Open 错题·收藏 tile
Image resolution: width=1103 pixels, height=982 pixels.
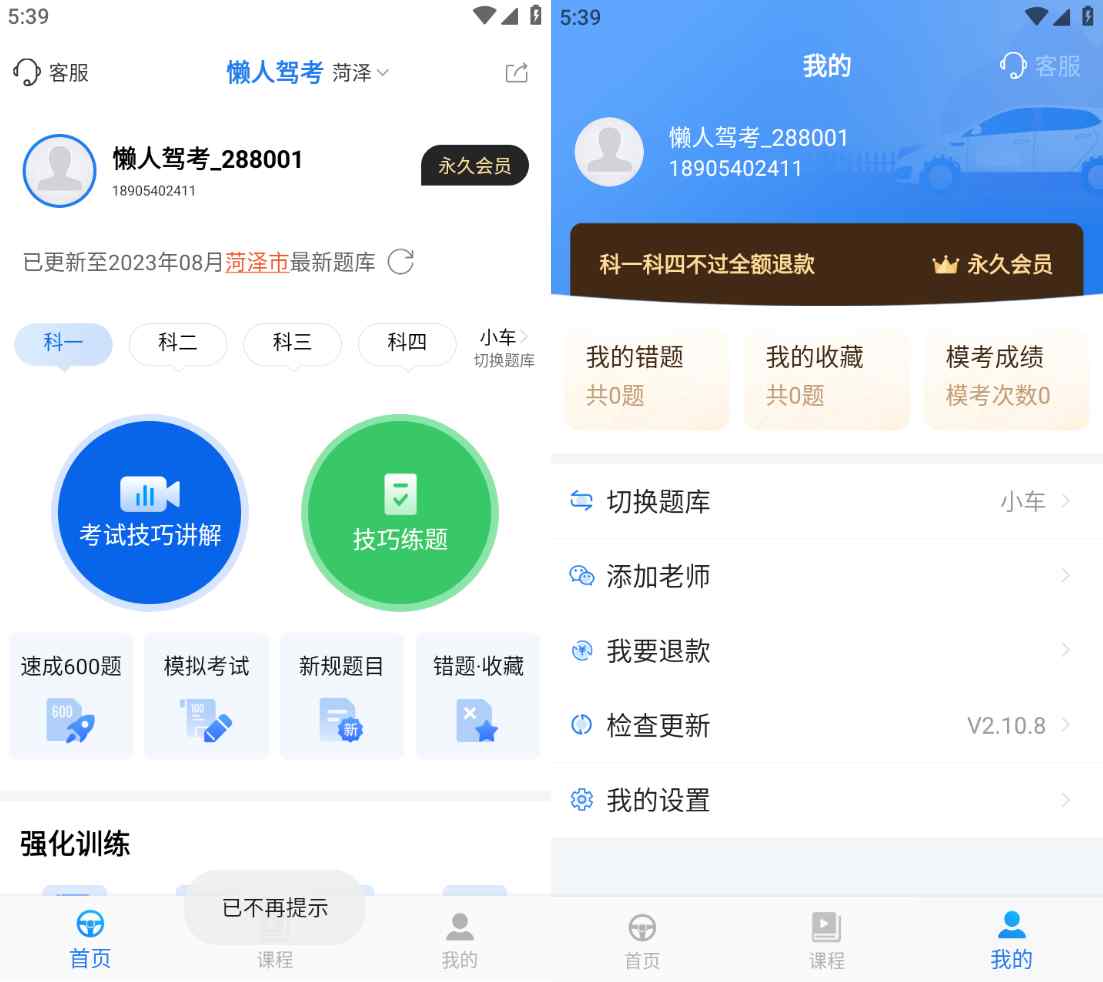[x=478, y=696]
